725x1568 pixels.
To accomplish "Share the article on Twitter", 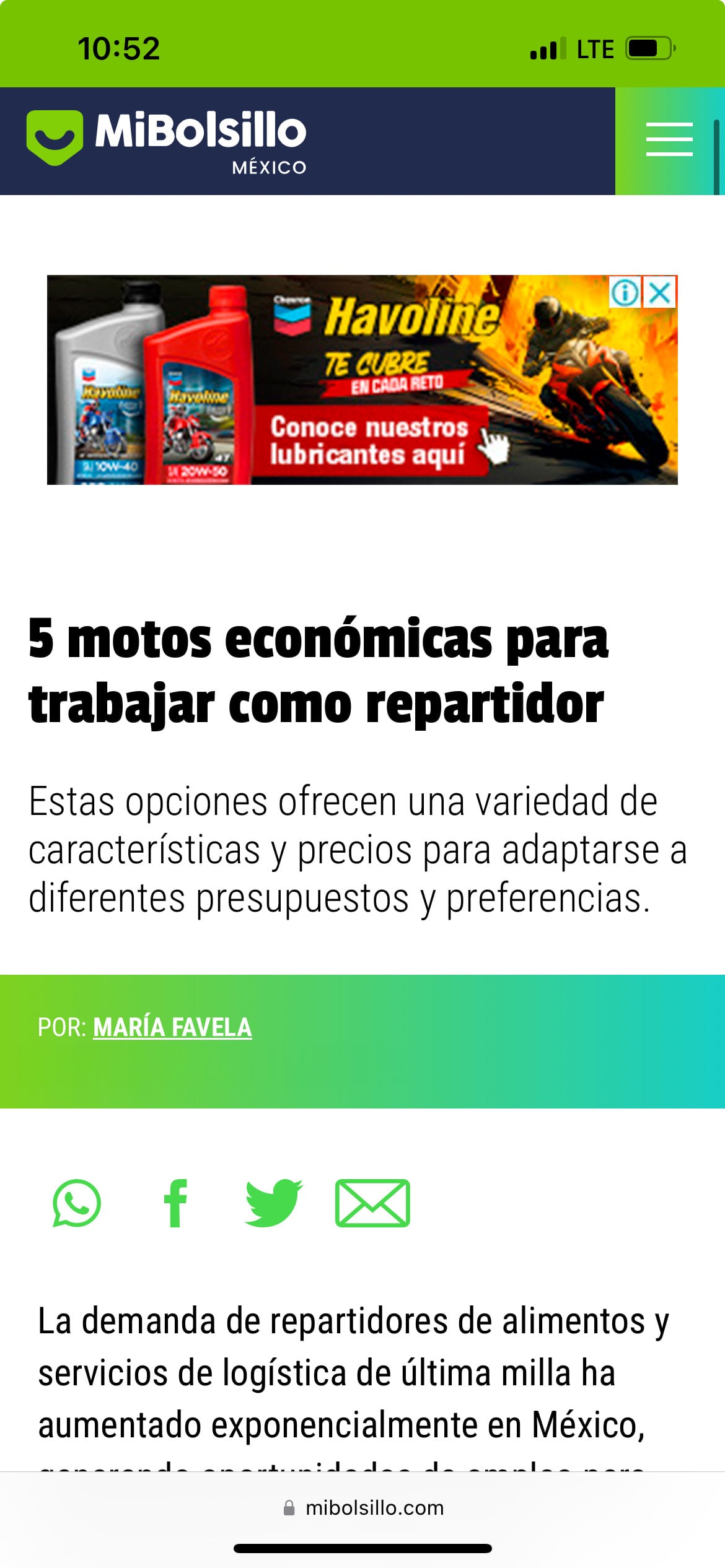I will click(274, 1203).
